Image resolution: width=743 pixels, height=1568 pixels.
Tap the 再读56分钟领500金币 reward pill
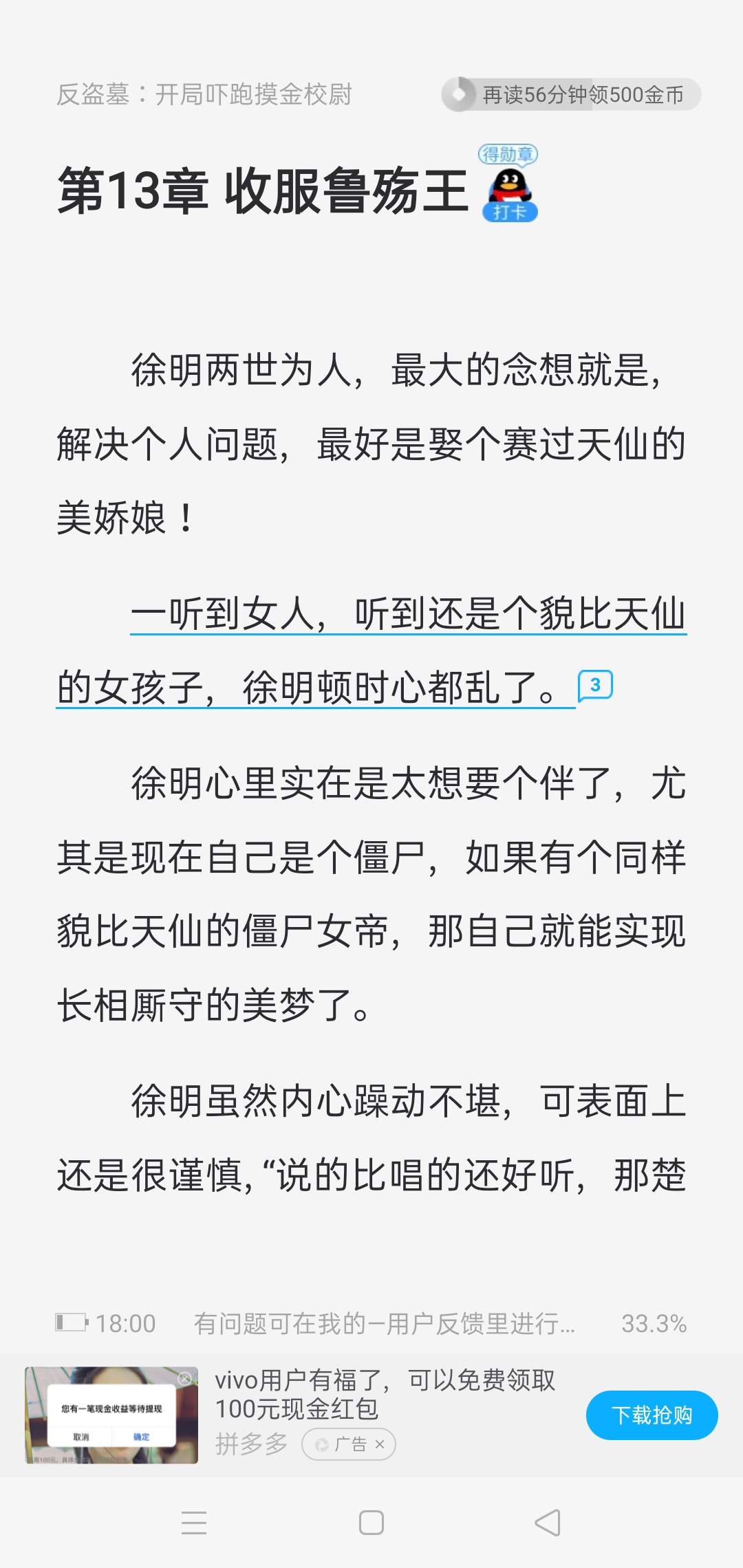pyautogui.click(x=571, y=94)
